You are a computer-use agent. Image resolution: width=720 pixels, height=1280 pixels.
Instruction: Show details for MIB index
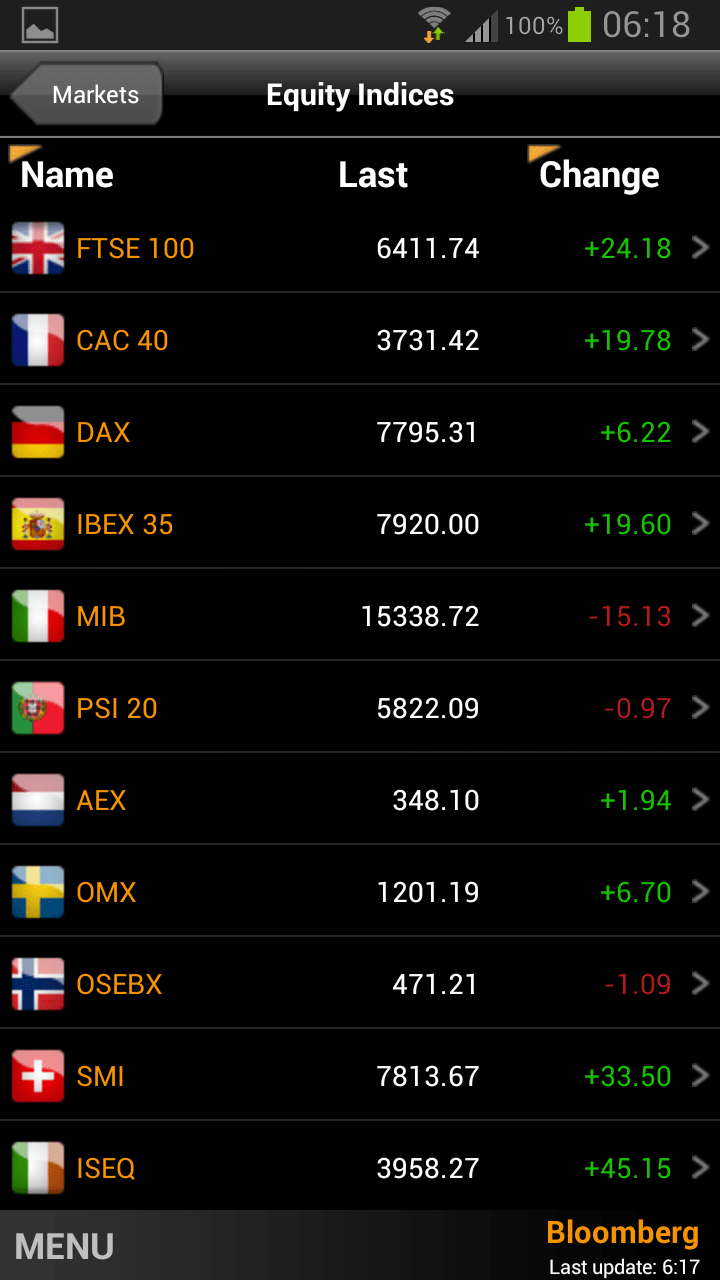coord(360,616)
